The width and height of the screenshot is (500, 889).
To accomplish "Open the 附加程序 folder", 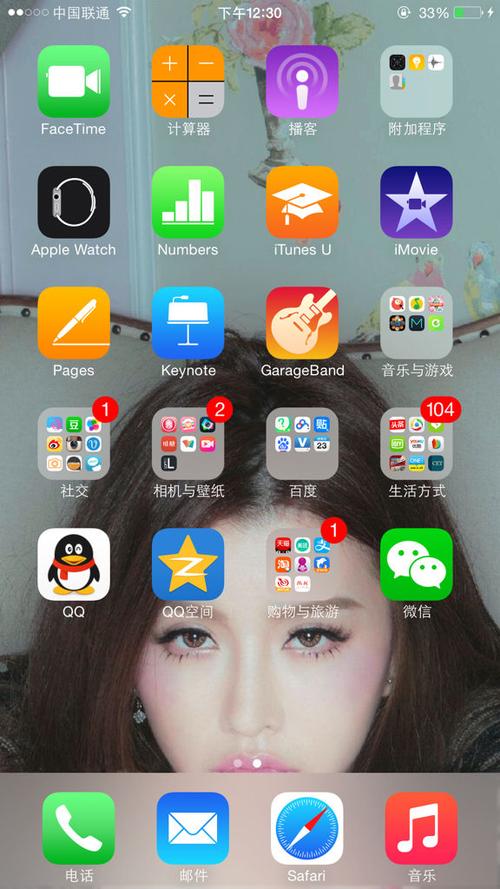I will point(416,82).
